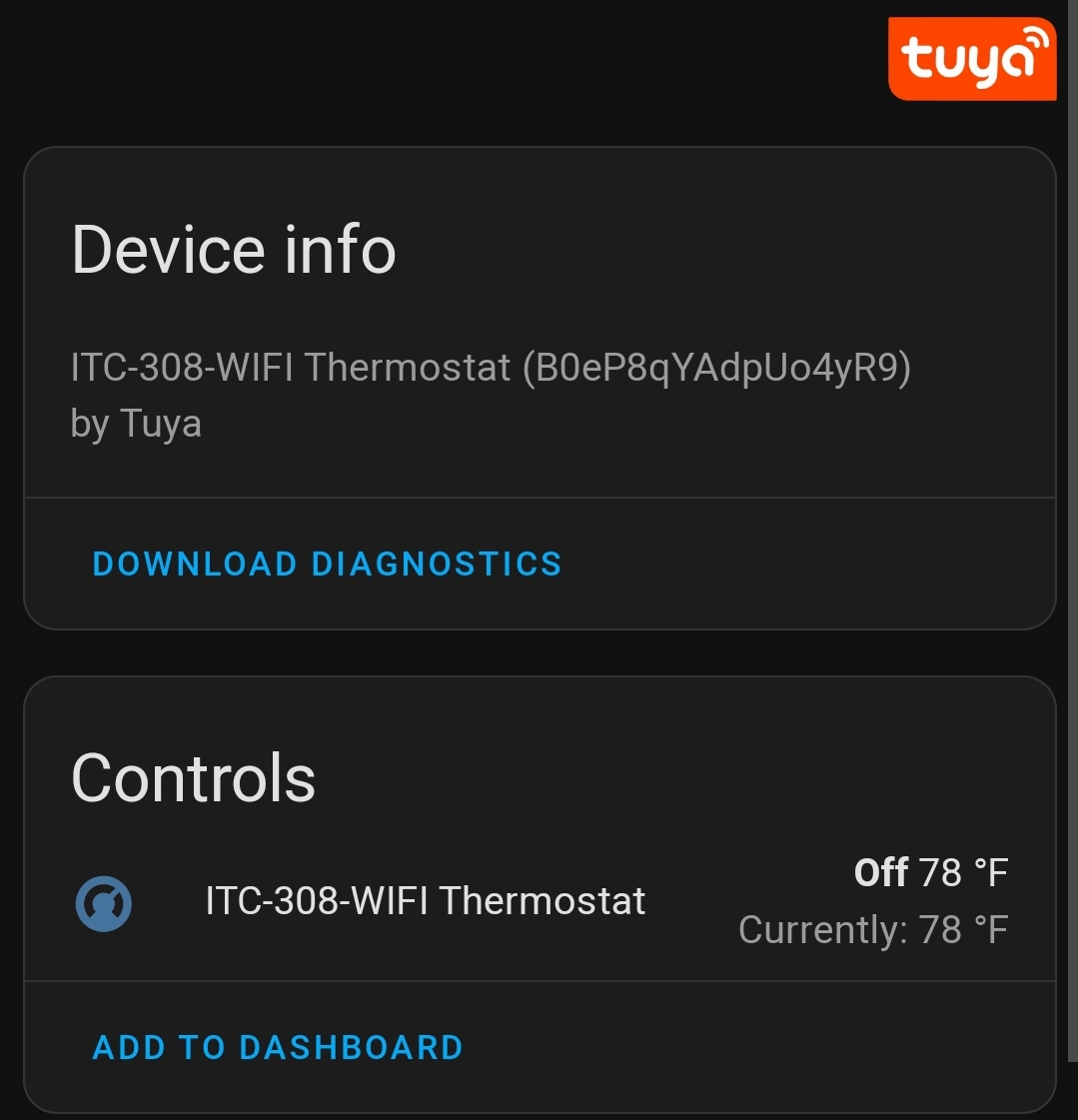Add the controls to dashboard

[278, 1047]
